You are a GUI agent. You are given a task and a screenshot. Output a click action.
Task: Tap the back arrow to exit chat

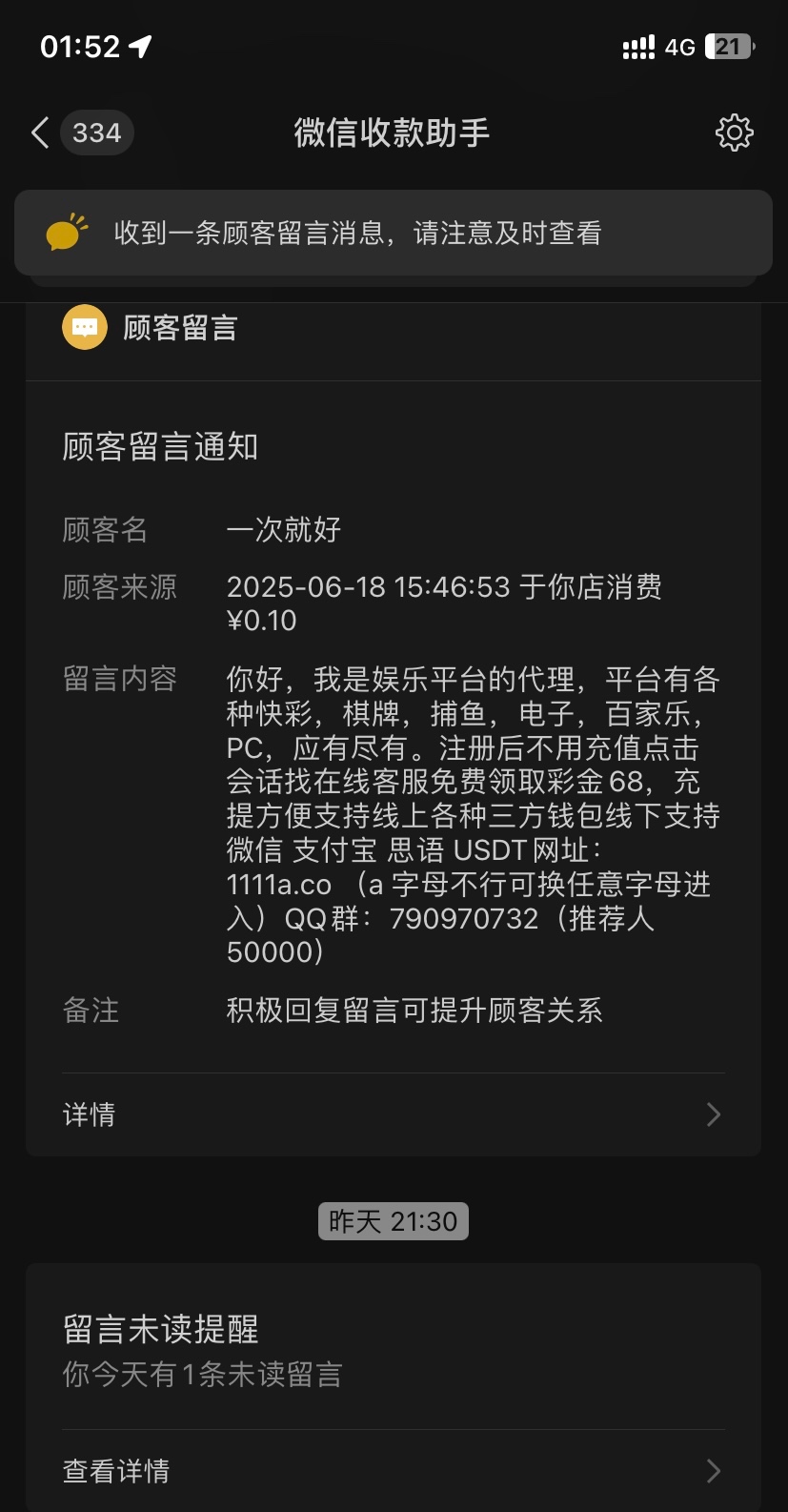pos(38,133)
